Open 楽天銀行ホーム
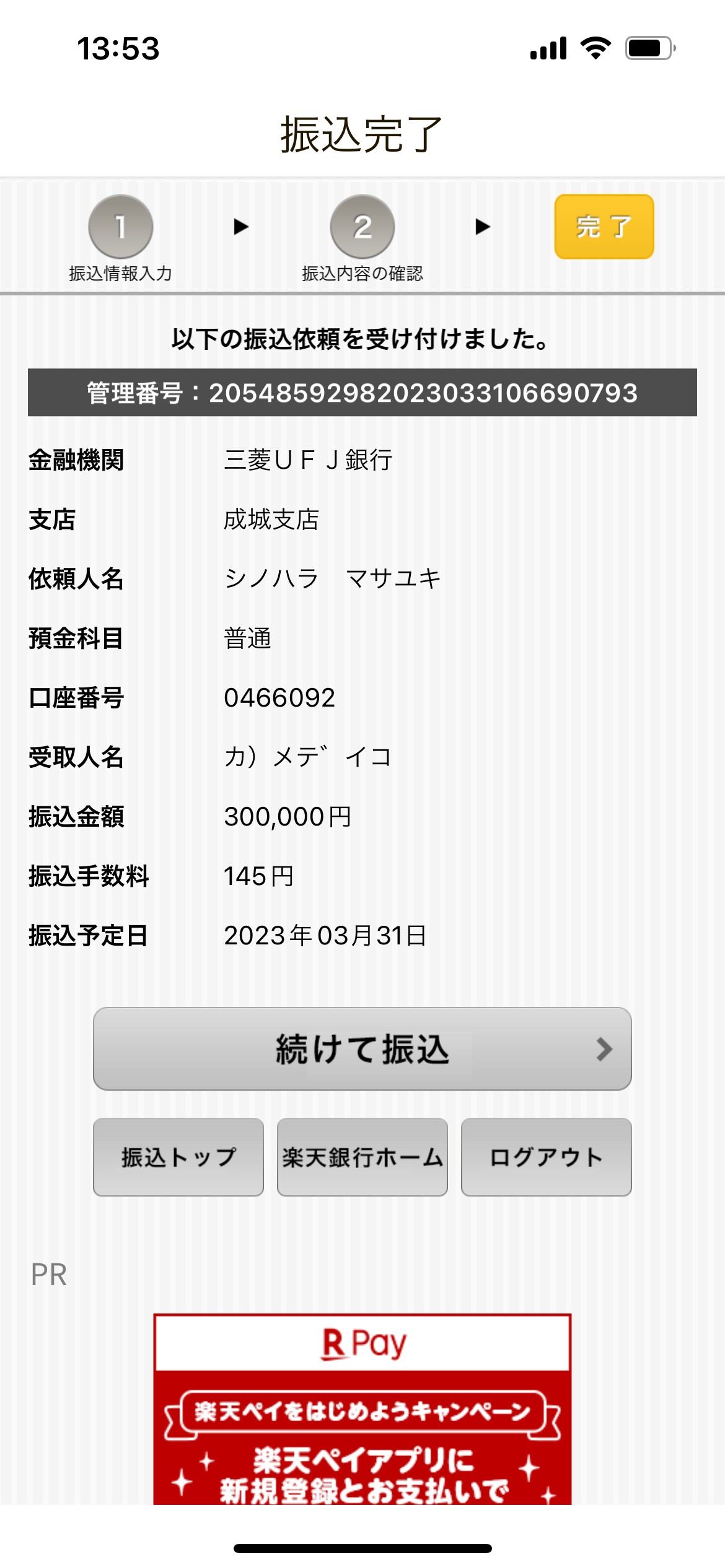The width and height of the screenshot is (725, 1568). [362, 1157]
